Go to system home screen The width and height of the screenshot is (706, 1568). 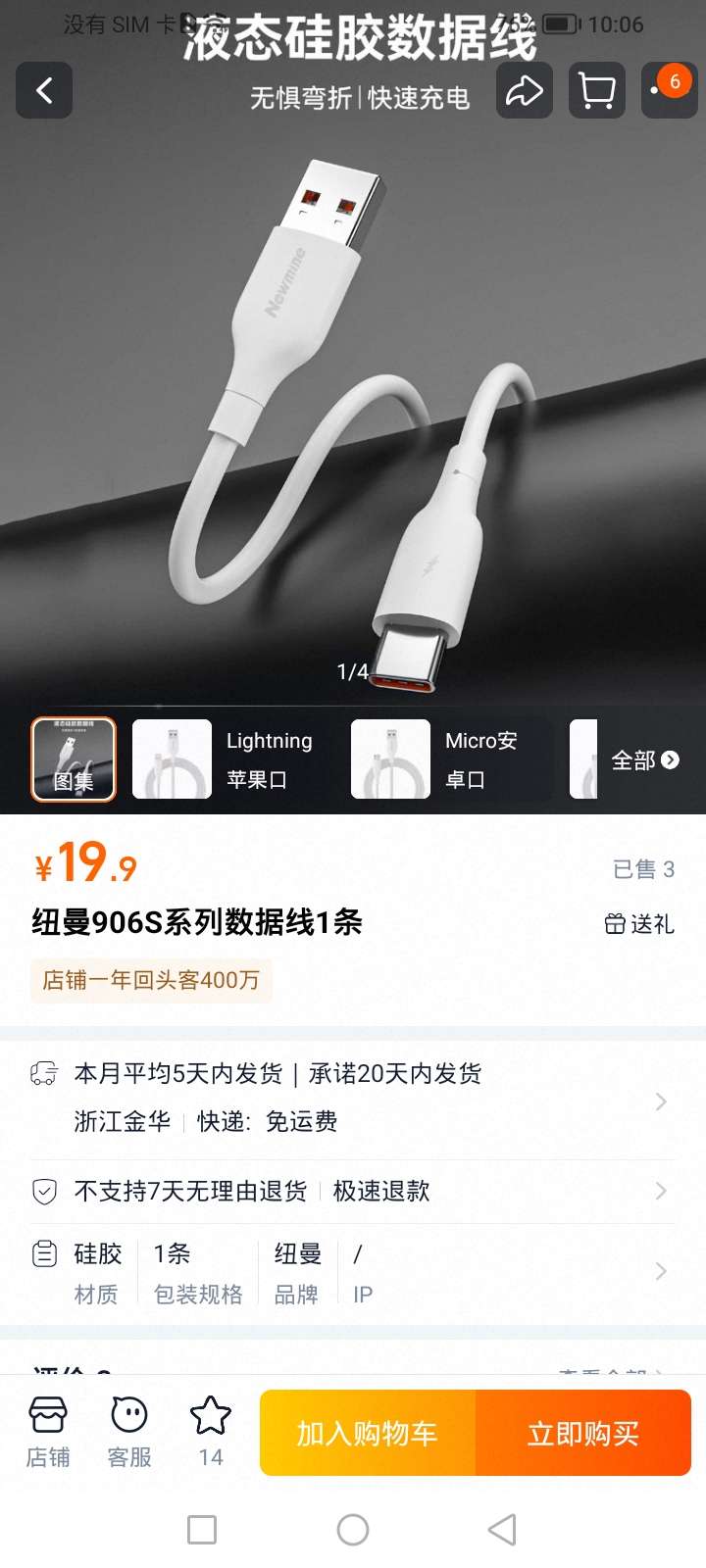tap(353, 1529)
